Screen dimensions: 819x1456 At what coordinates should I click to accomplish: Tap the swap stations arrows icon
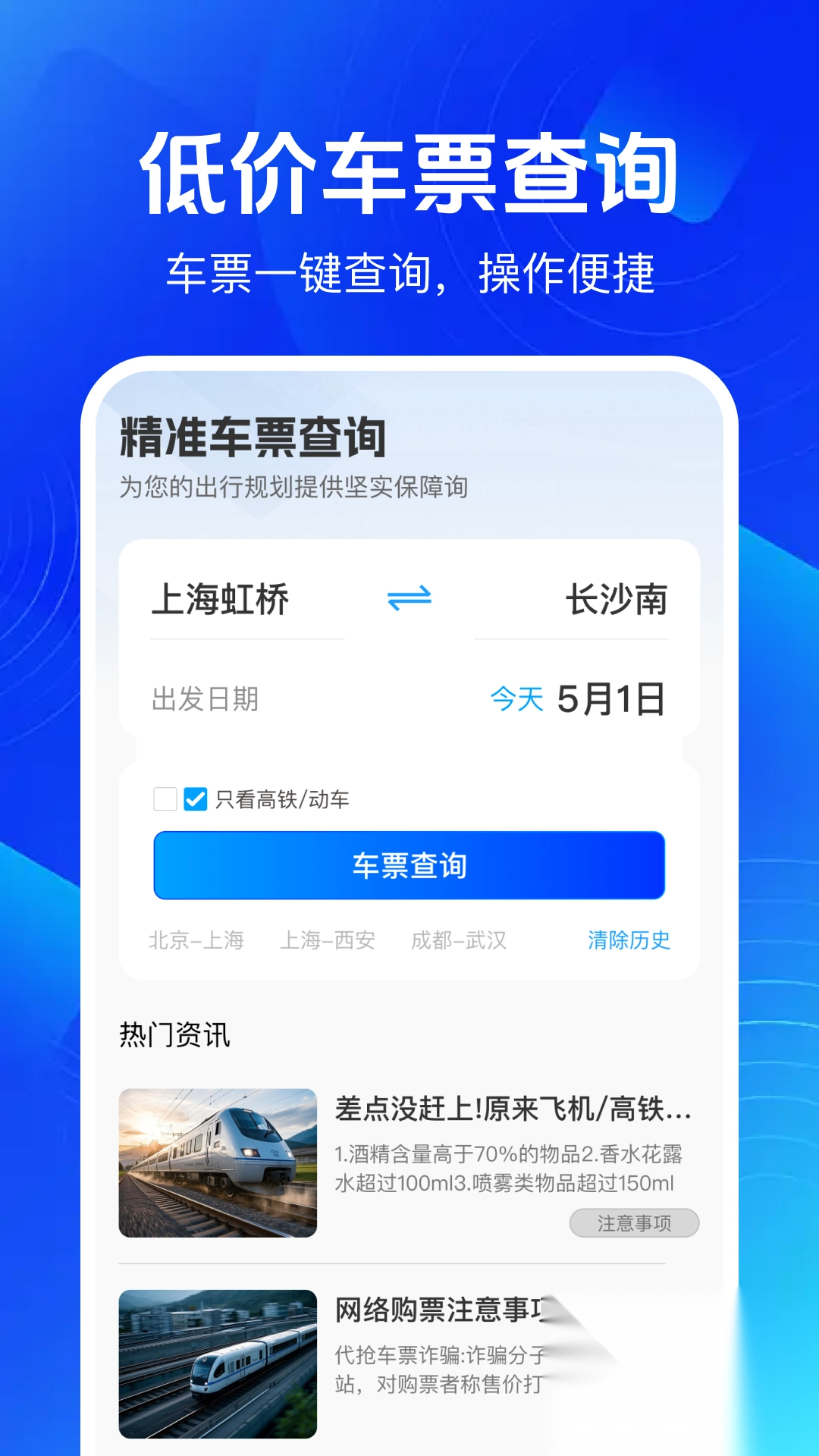[409, 599]
